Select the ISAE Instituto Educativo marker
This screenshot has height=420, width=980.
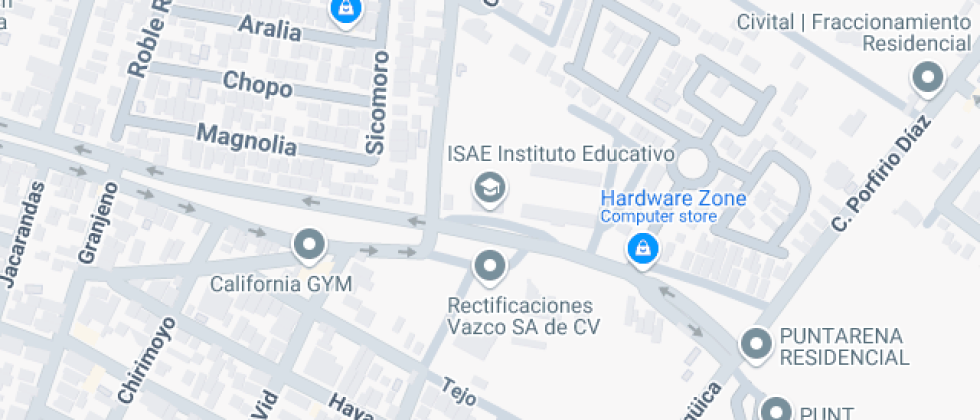489,188
